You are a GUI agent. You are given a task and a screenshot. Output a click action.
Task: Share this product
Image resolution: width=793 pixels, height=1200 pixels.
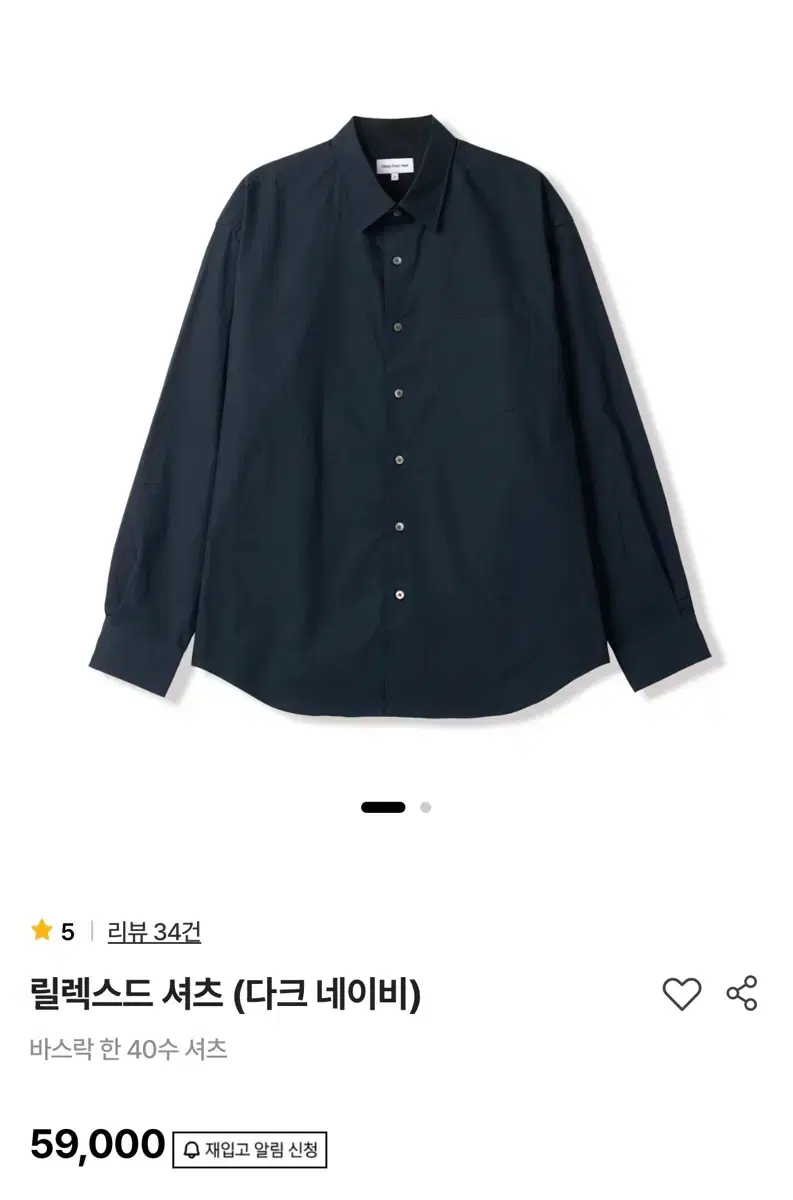pyautogui.click(x=742, y=993)
